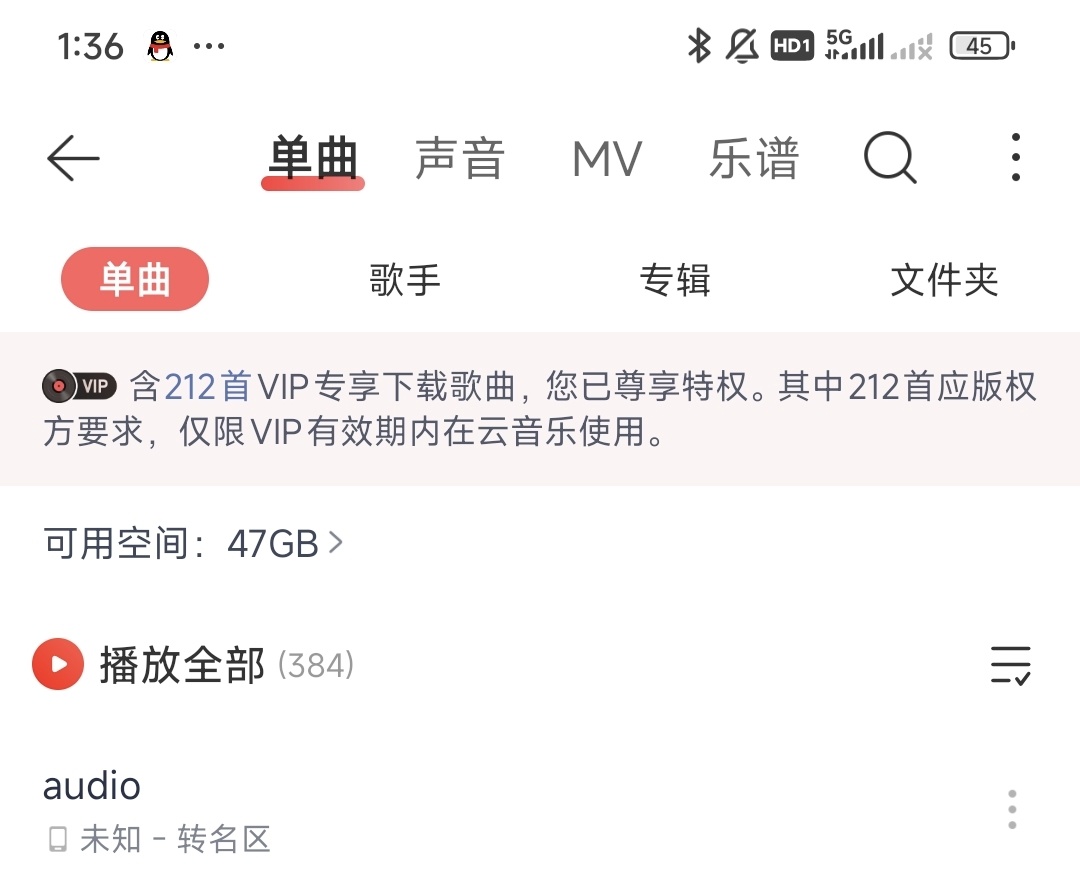The image size is (1080, 880).
Task: Switch to the MV top tab
Action: click(606, 158)
